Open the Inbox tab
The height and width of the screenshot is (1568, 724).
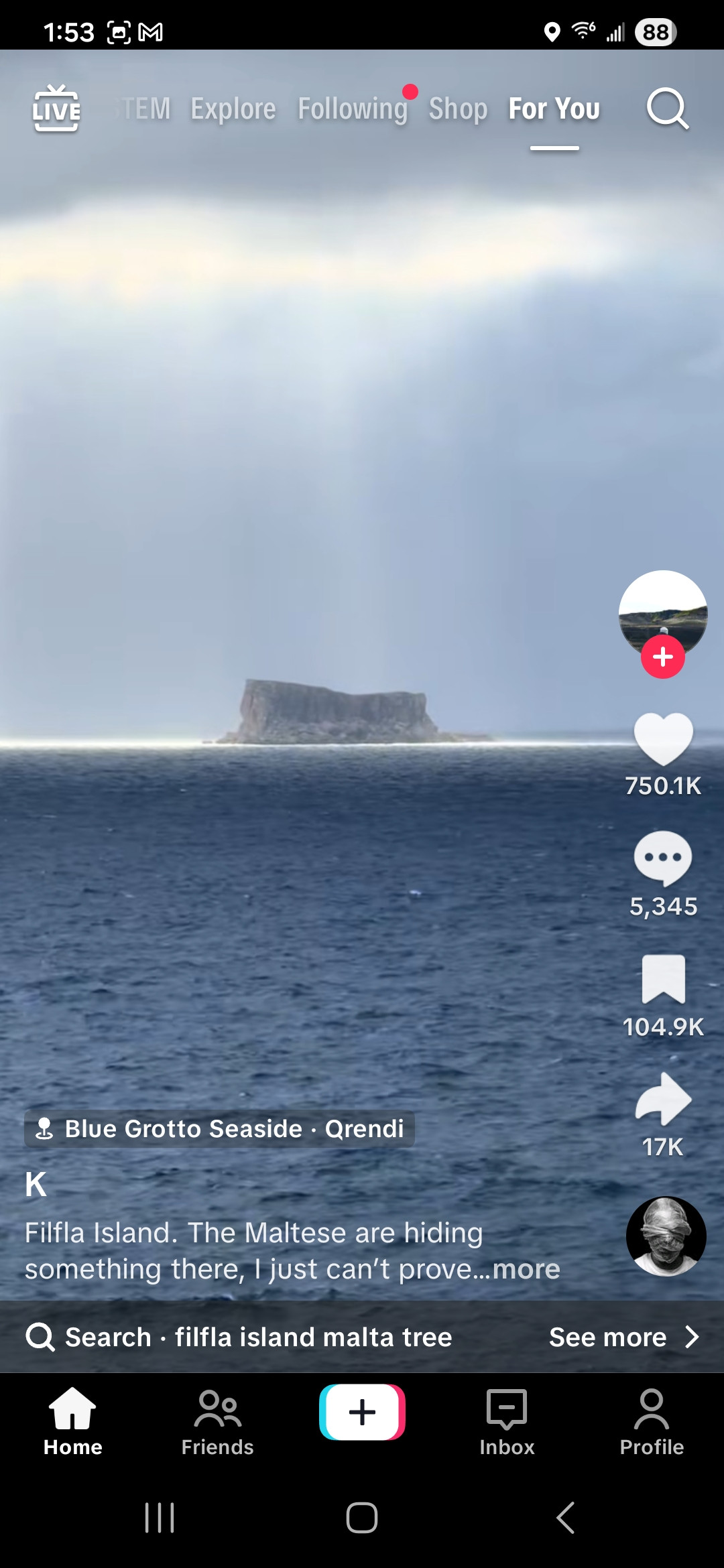tap(507, 1422)
